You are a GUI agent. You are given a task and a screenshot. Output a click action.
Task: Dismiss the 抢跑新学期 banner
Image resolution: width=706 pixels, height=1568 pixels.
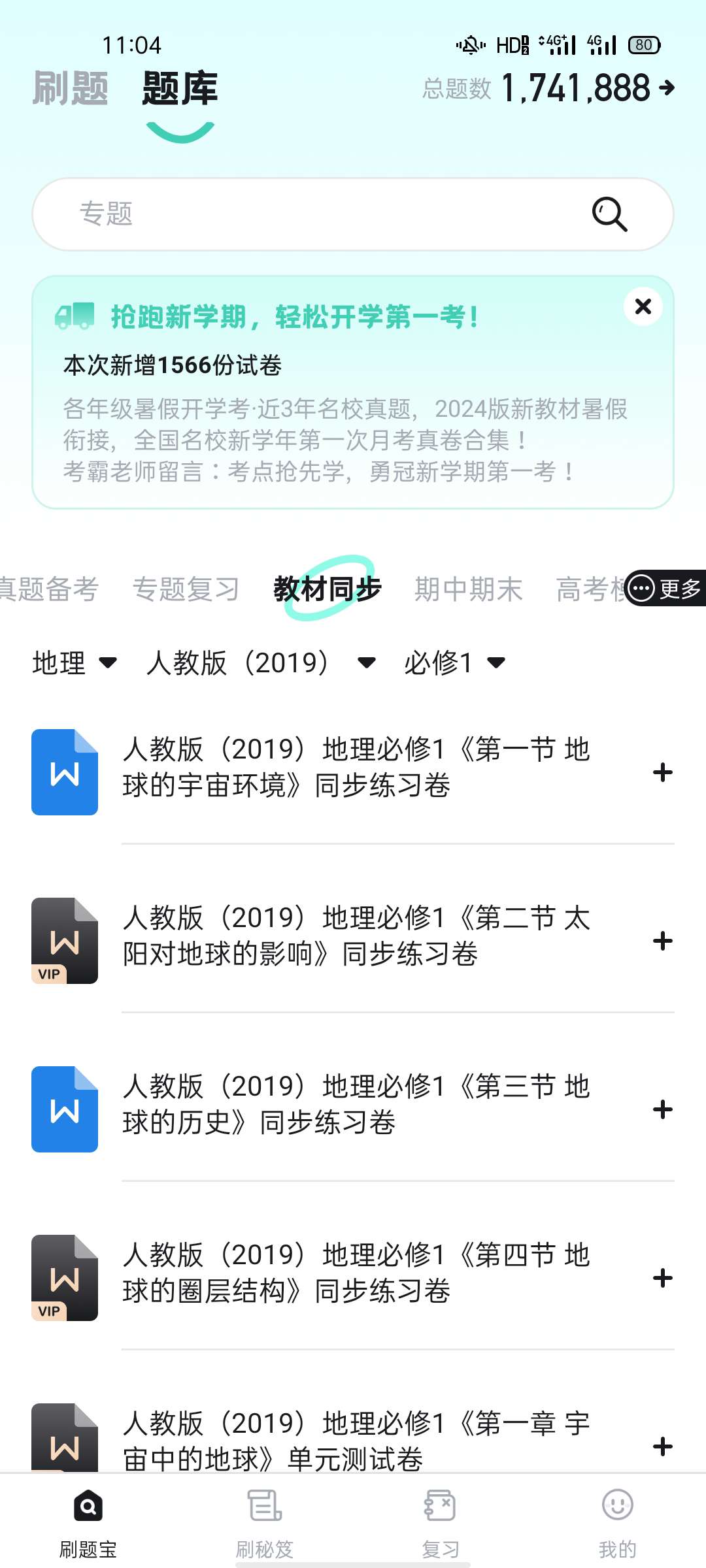click(x=643, y=306)
